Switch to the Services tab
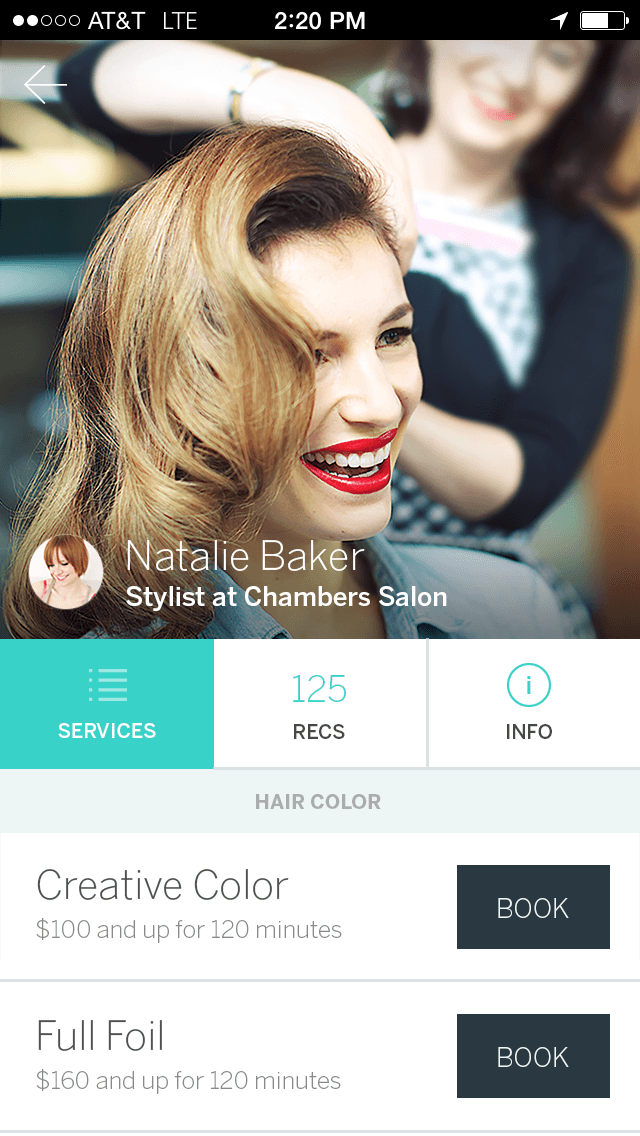The image size is (640, 1136). click(x=107, y=703)
